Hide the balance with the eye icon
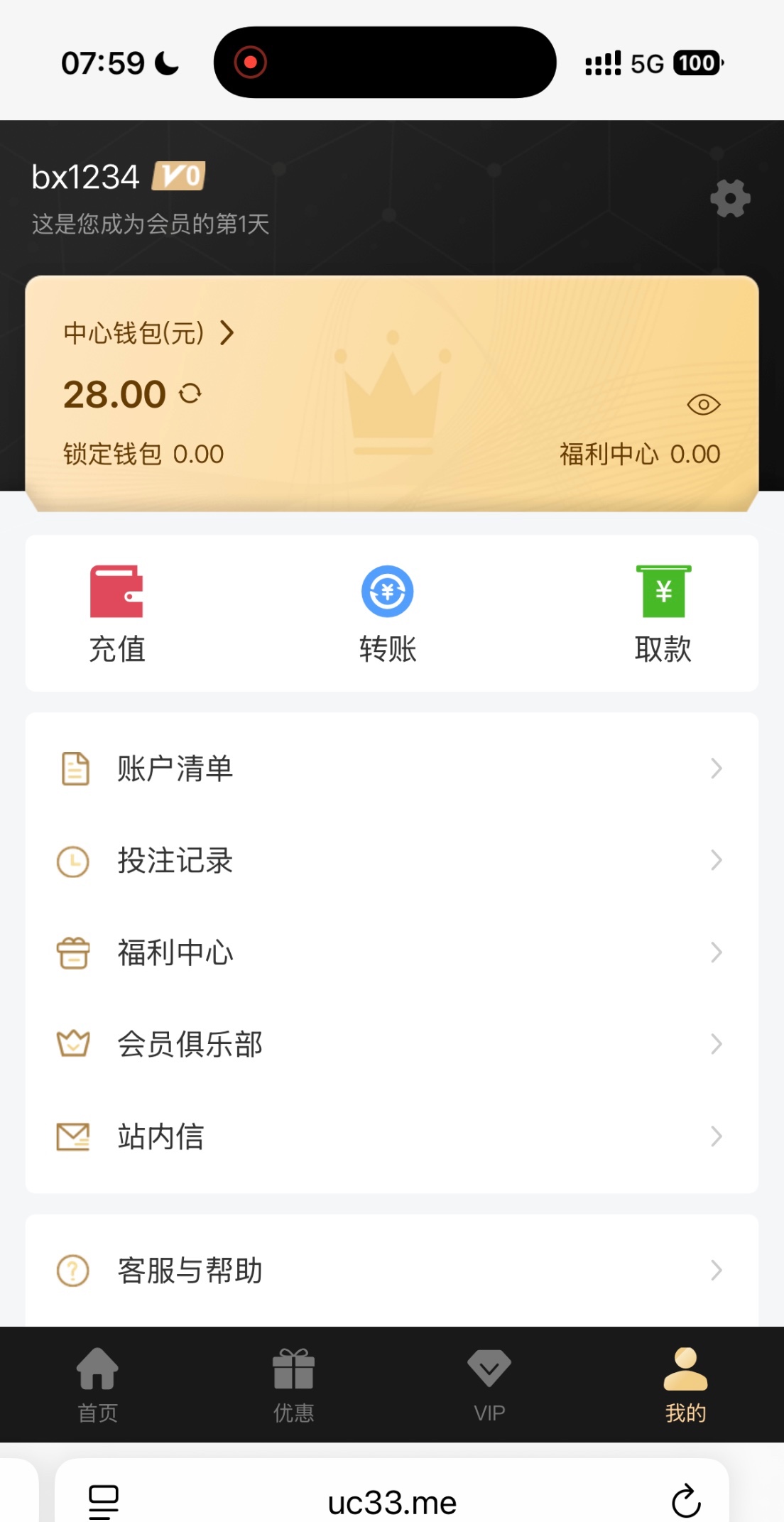 click(703, 405)
